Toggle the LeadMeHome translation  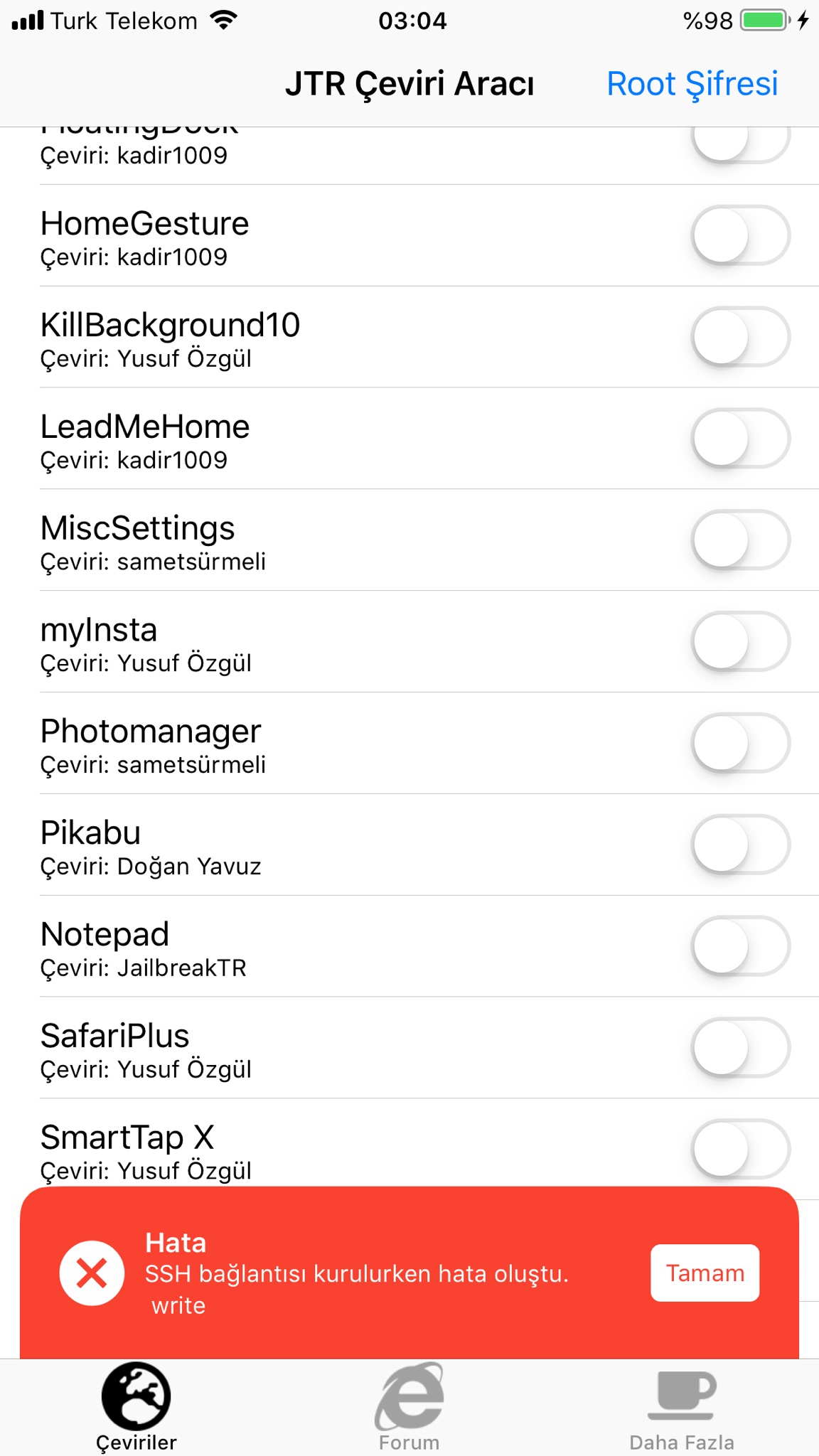tap(740, 439)
